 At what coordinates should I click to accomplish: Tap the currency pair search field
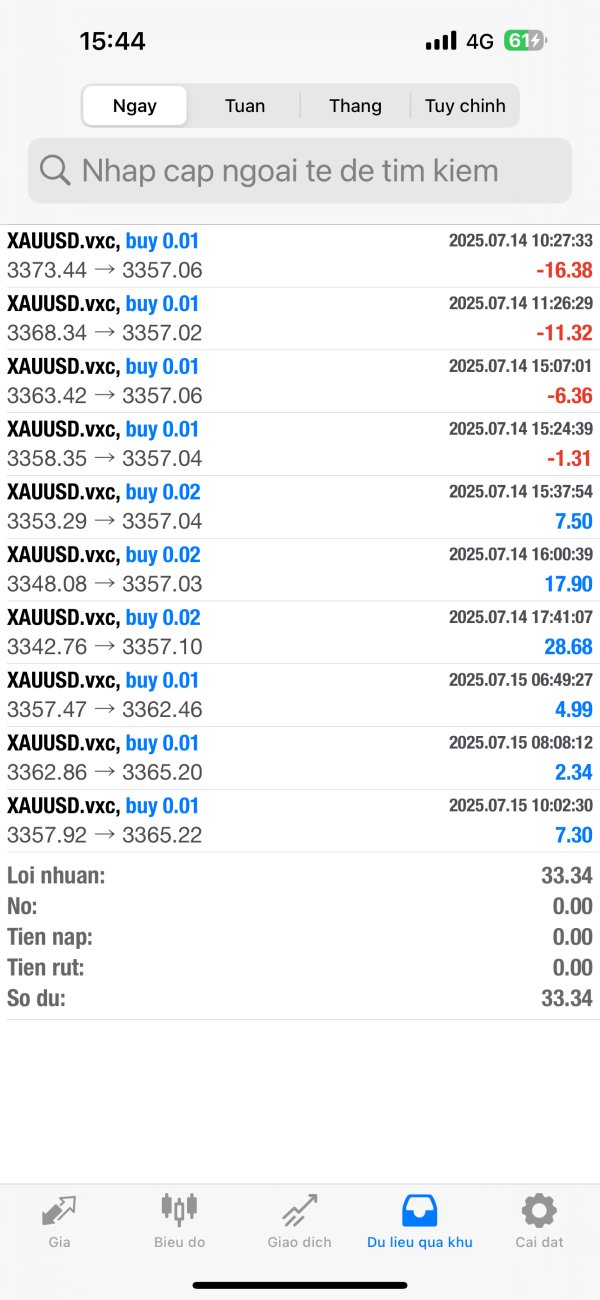coord(300,171)
